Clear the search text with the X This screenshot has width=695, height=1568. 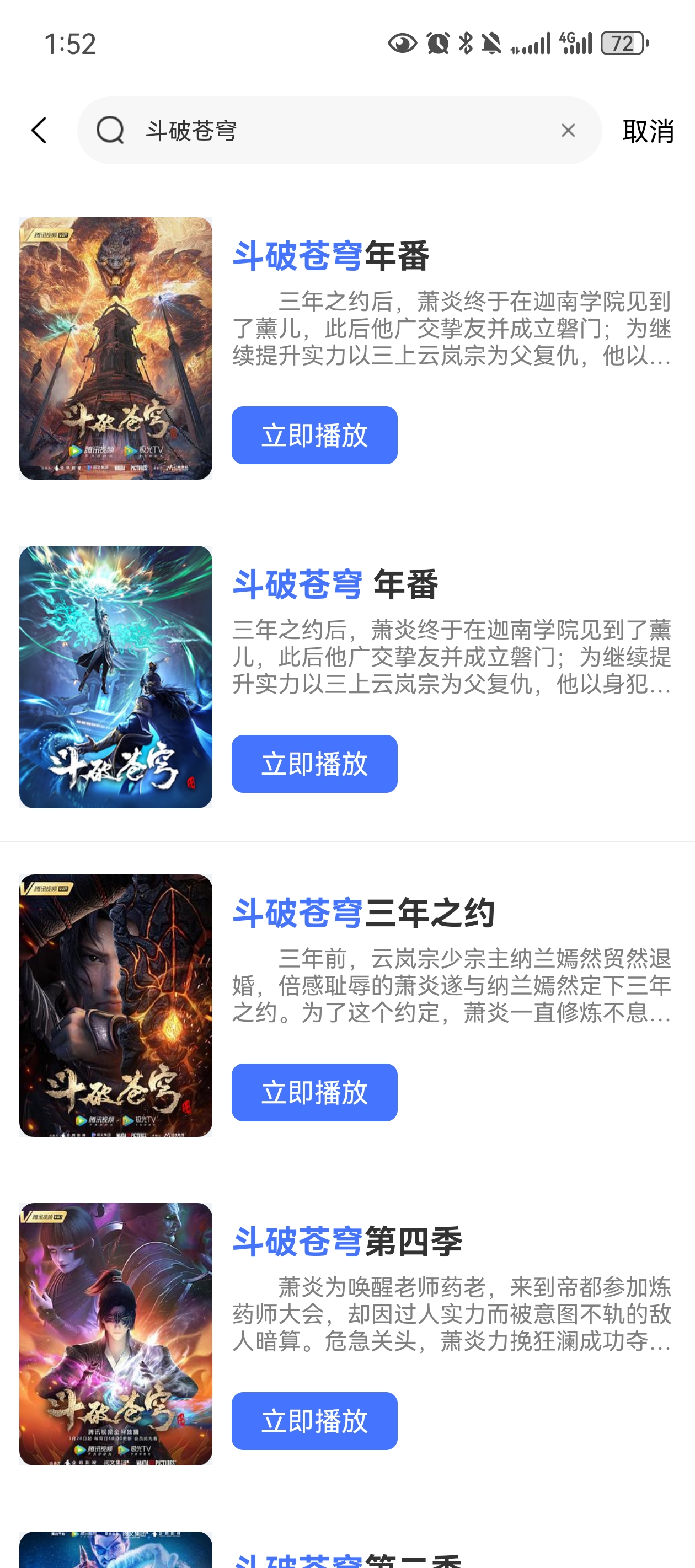568,130
